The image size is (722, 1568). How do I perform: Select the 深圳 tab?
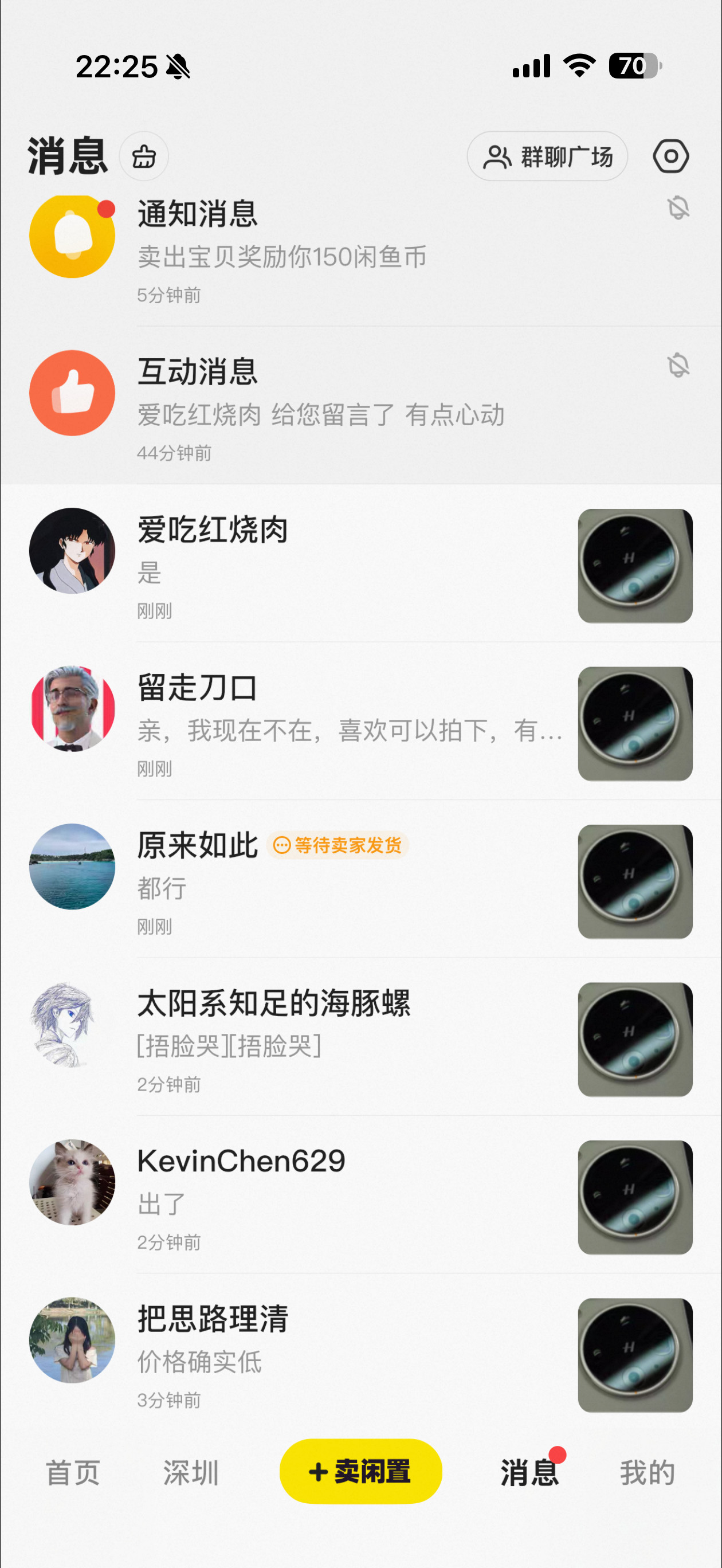pos(190,1472)
